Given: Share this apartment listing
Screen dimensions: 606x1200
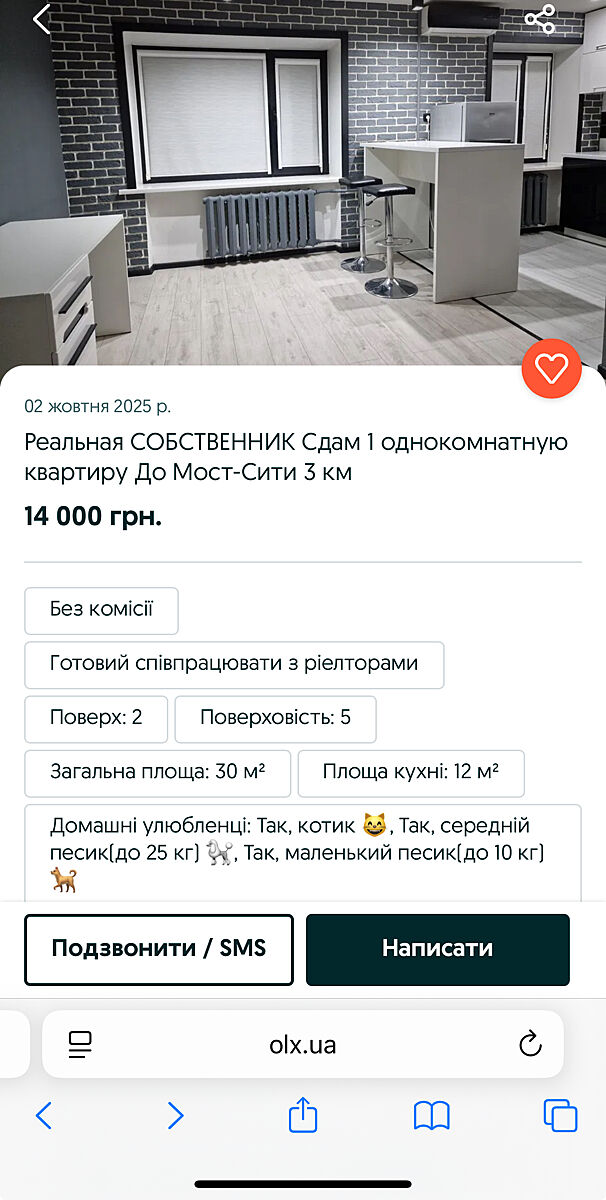Looking at the screenshot, I should tap(540, 18).
